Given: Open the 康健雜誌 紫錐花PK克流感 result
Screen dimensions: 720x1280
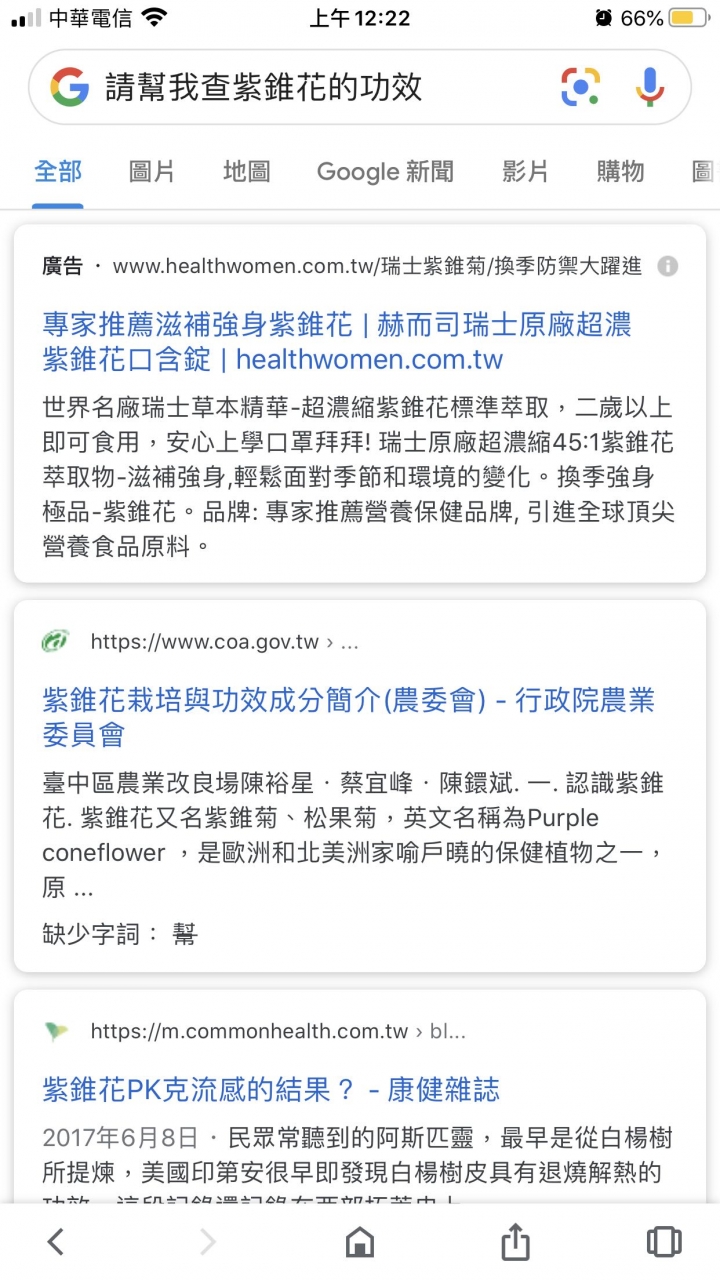Looking at the screenshot, I should 271,1089.
